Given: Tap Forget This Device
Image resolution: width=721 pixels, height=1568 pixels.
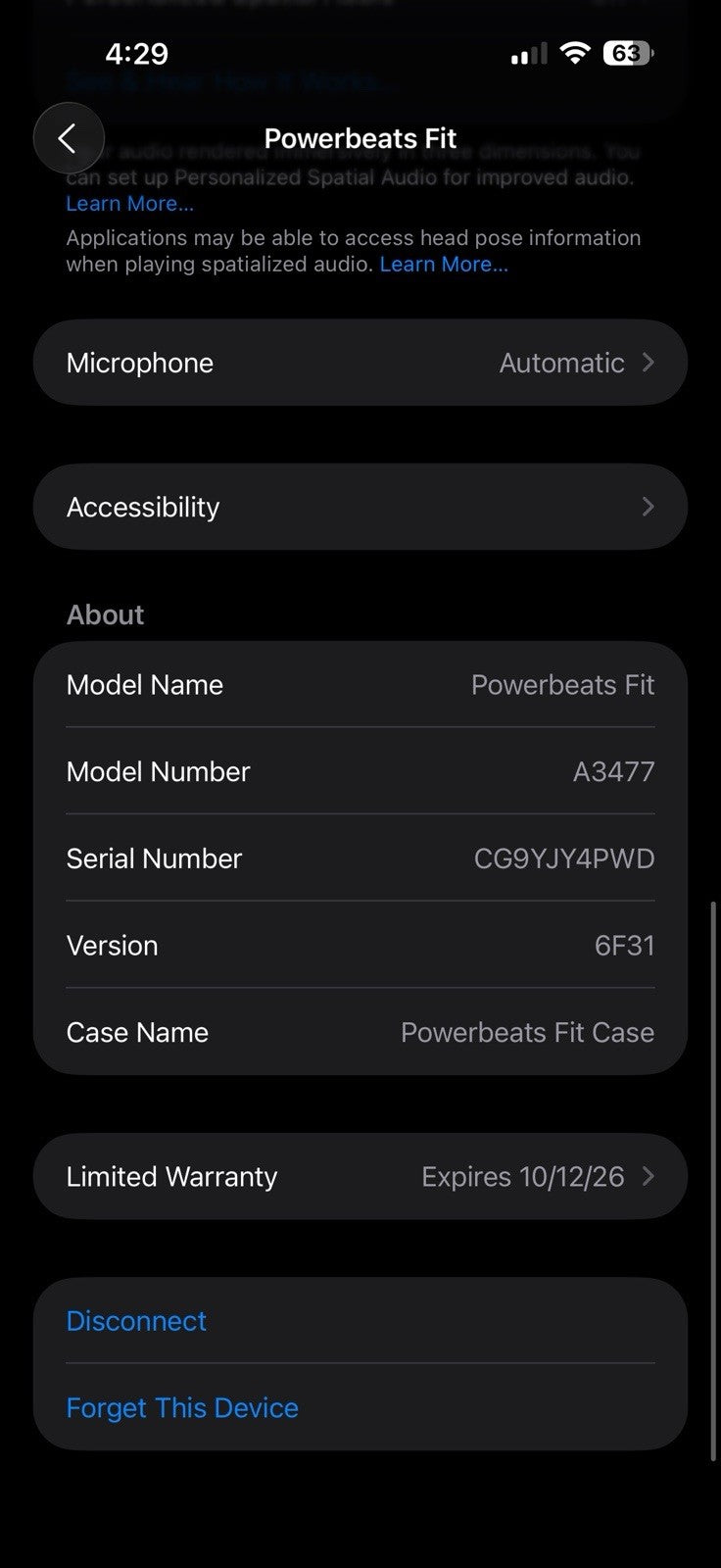Looking at the screenshot, I should (x=182, y=1407).
